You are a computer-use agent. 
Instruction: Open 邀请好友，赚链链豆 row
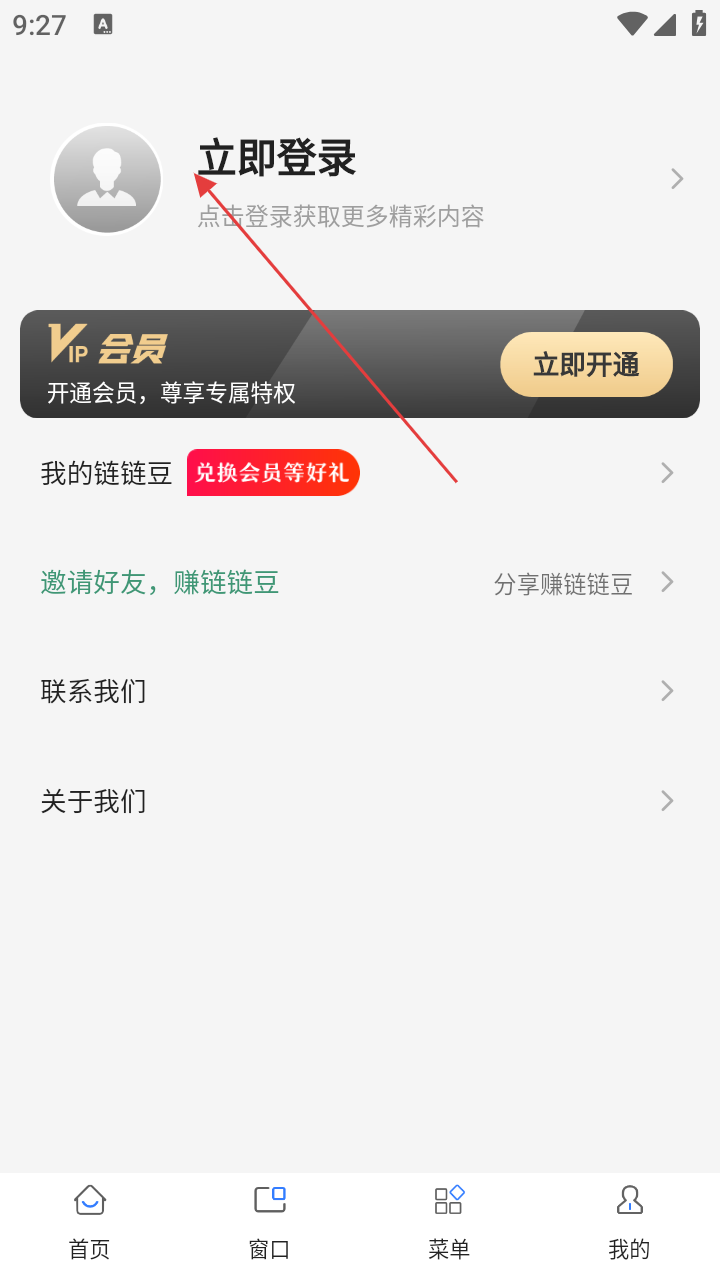point(160,582)
